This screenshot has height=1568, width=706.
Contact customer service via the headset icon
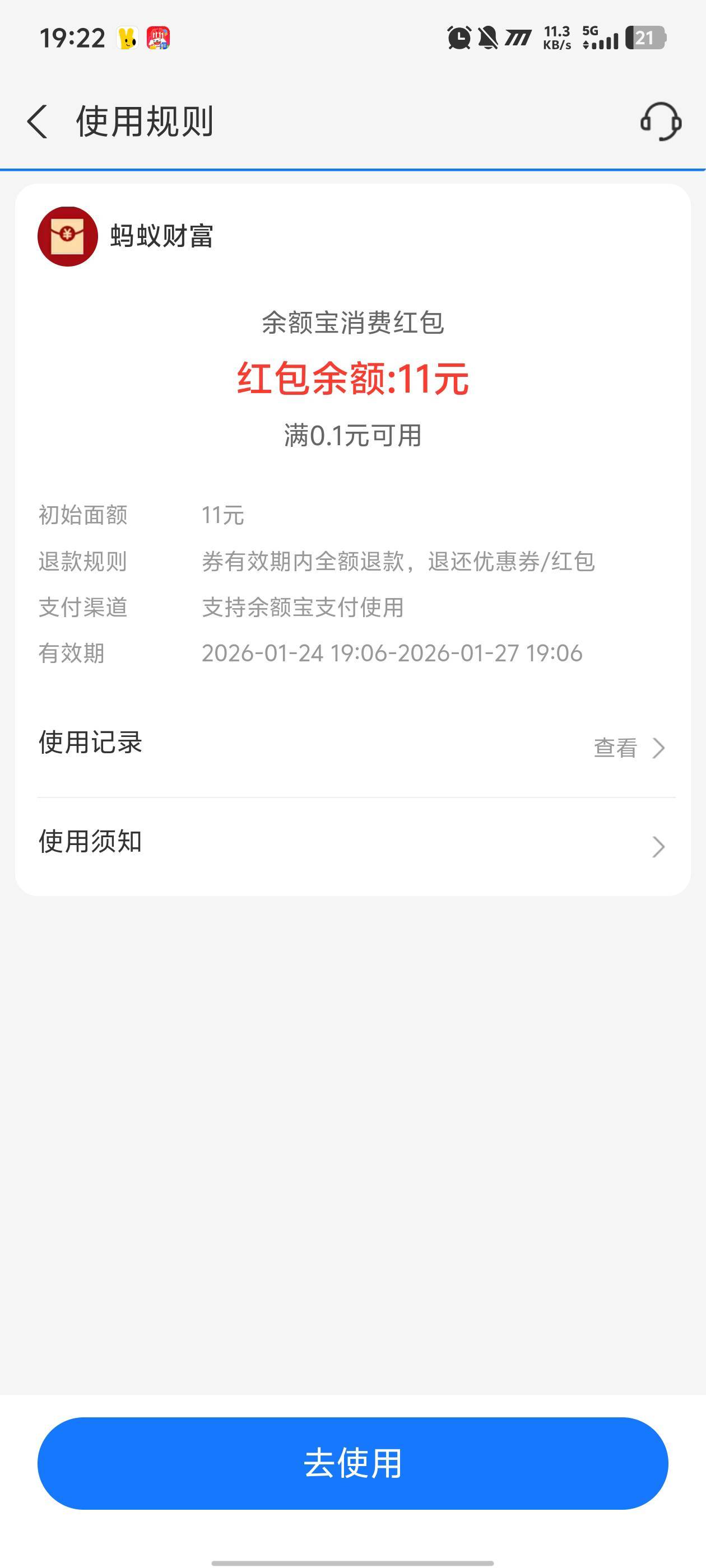(x=660, y=121)
